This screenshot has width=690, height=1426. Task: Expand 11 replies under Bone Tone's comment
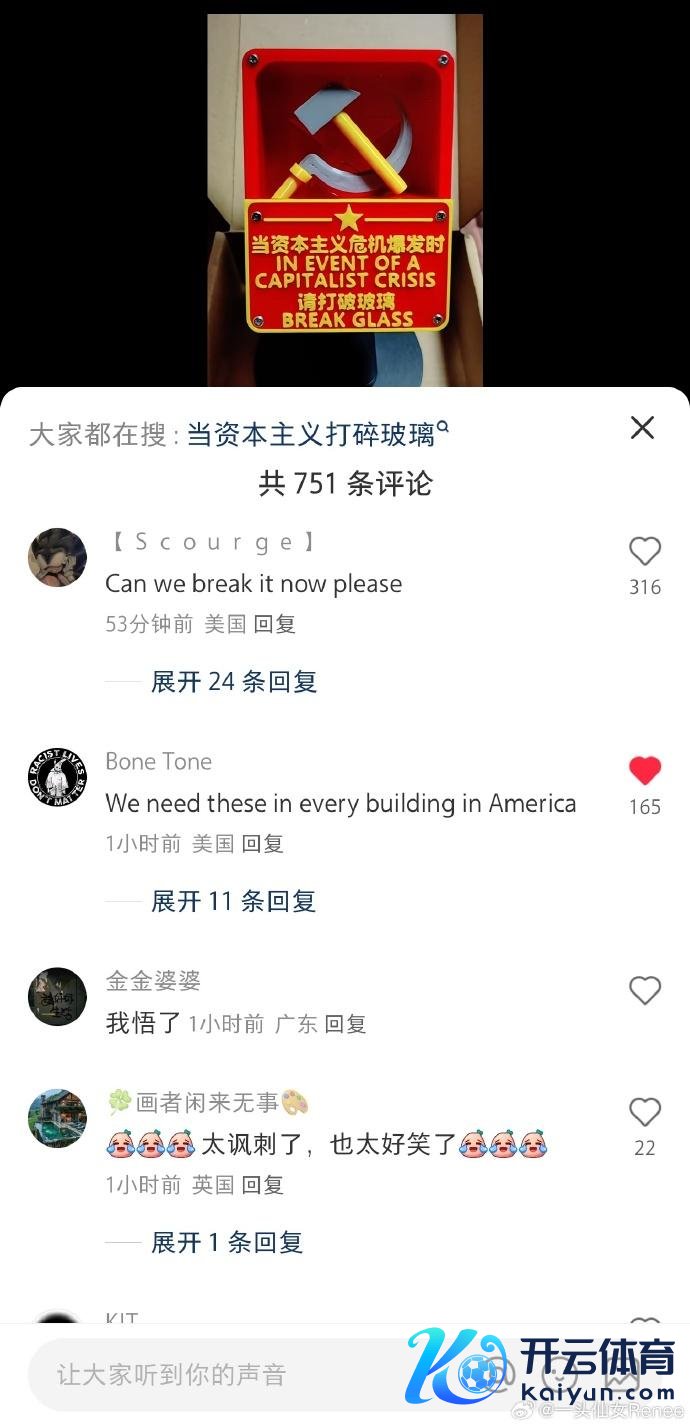point(233,901)
